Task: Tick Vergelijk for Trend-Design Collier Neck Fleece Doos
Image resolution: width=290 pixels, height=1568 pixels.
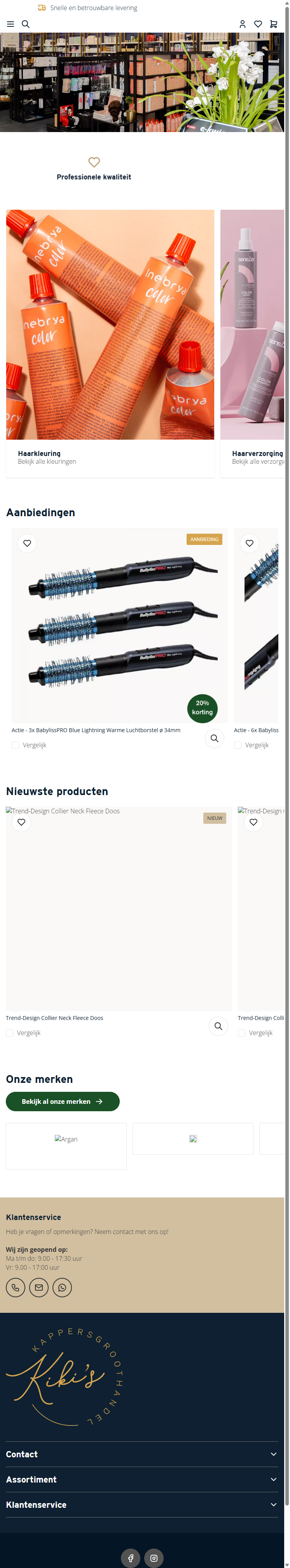Action: pos(10,1033)
